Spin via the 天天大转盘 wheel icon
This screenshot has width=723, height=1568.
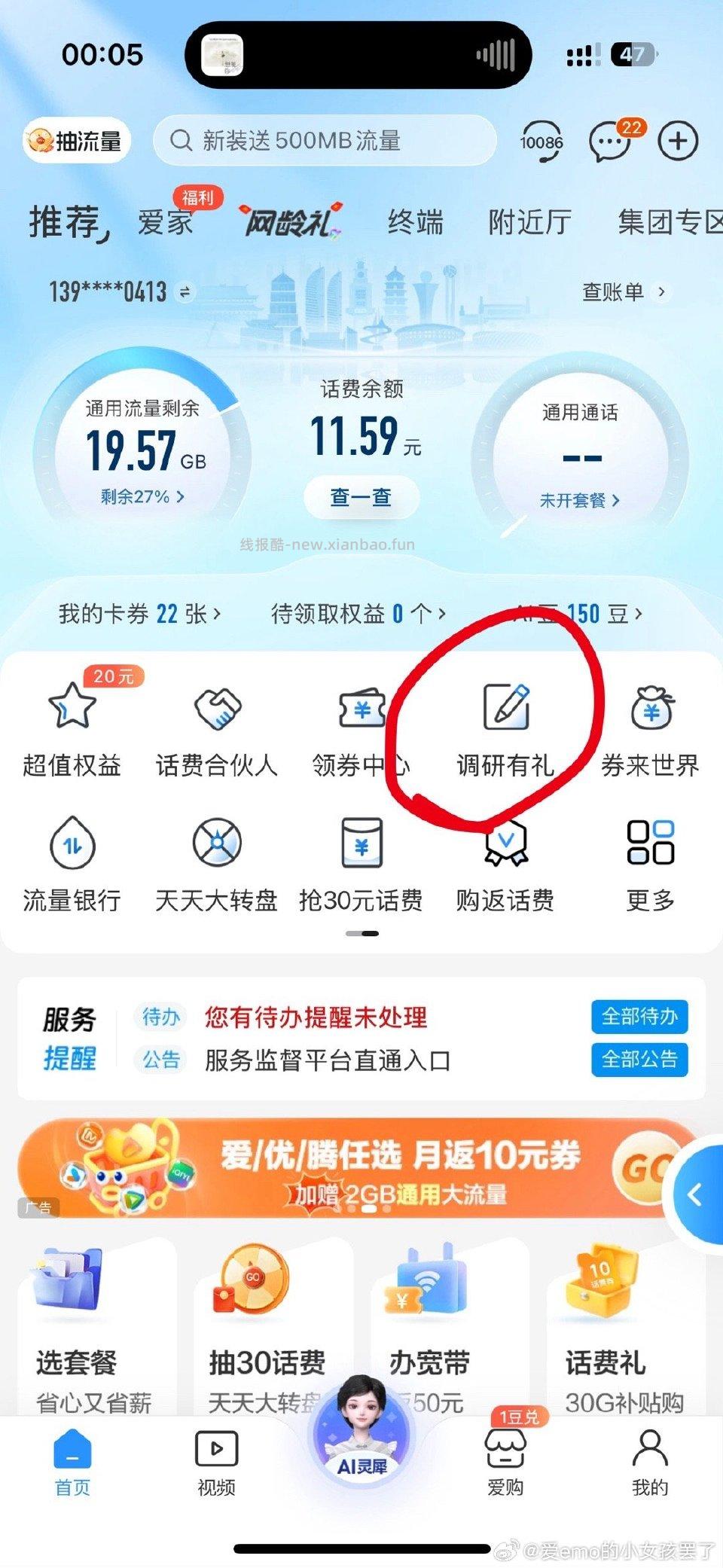click(216, 843)
